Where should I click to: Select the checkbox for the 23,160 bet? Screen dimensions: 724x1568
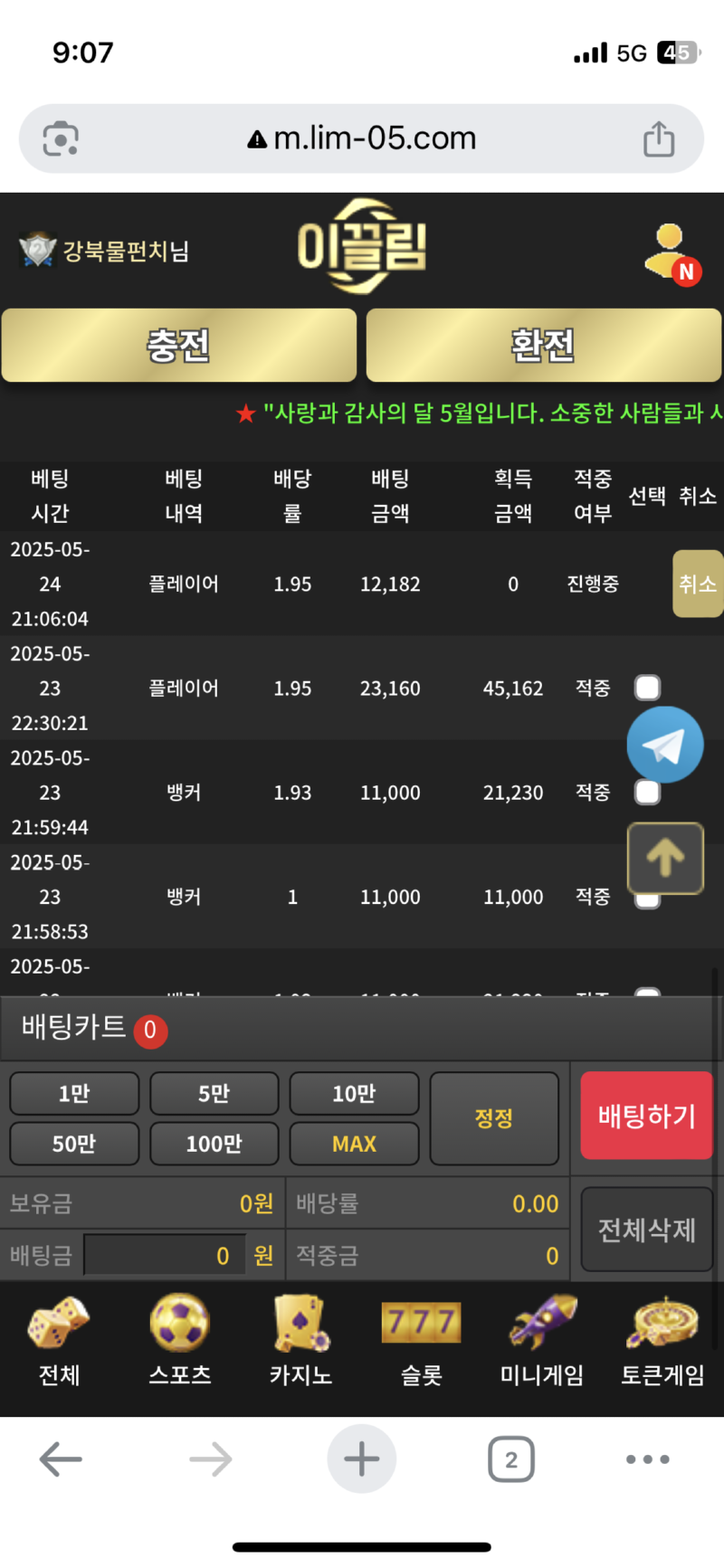tap(647, 688)
